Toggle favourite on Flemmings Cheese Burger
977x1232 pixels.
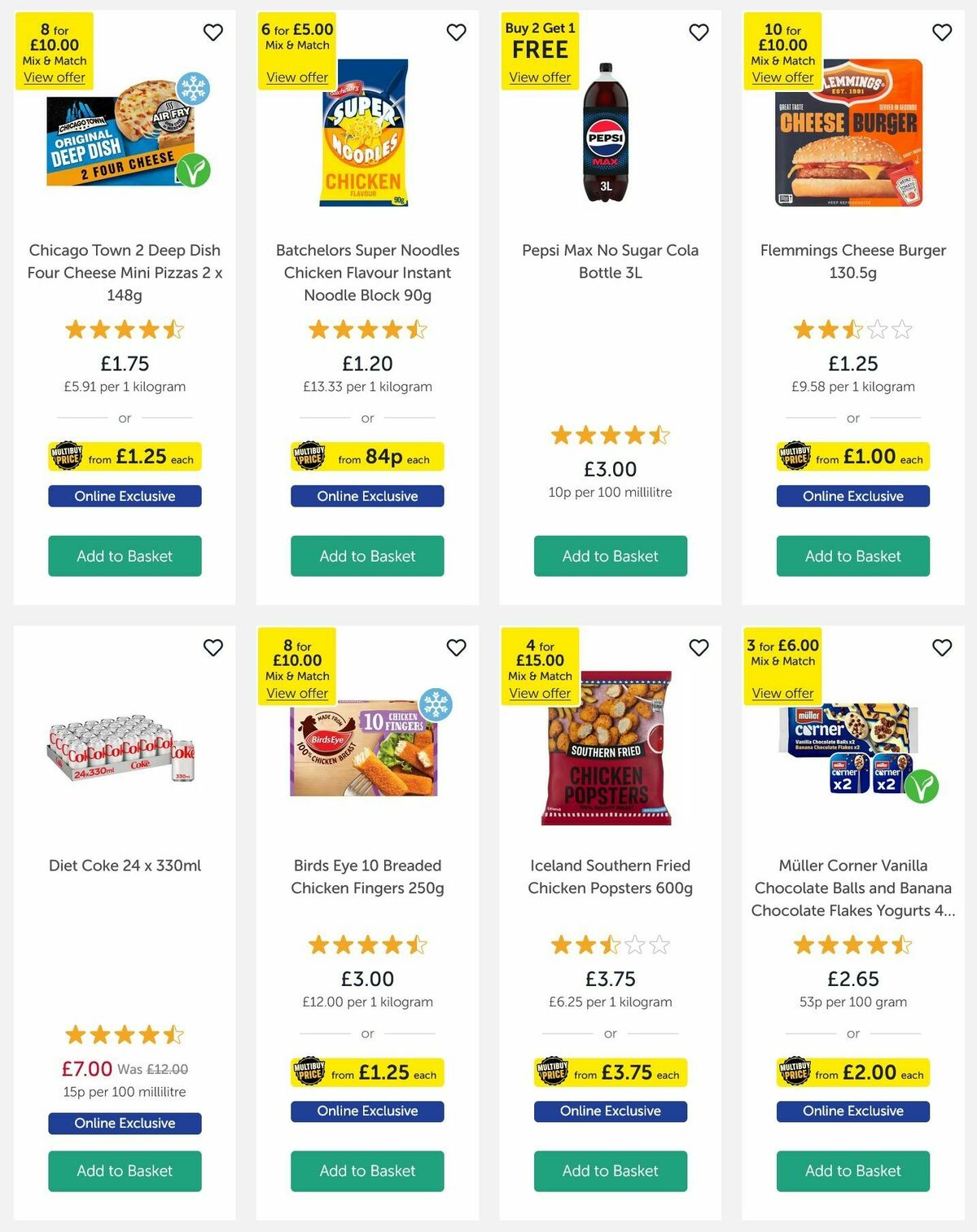[x=941, y=33]
